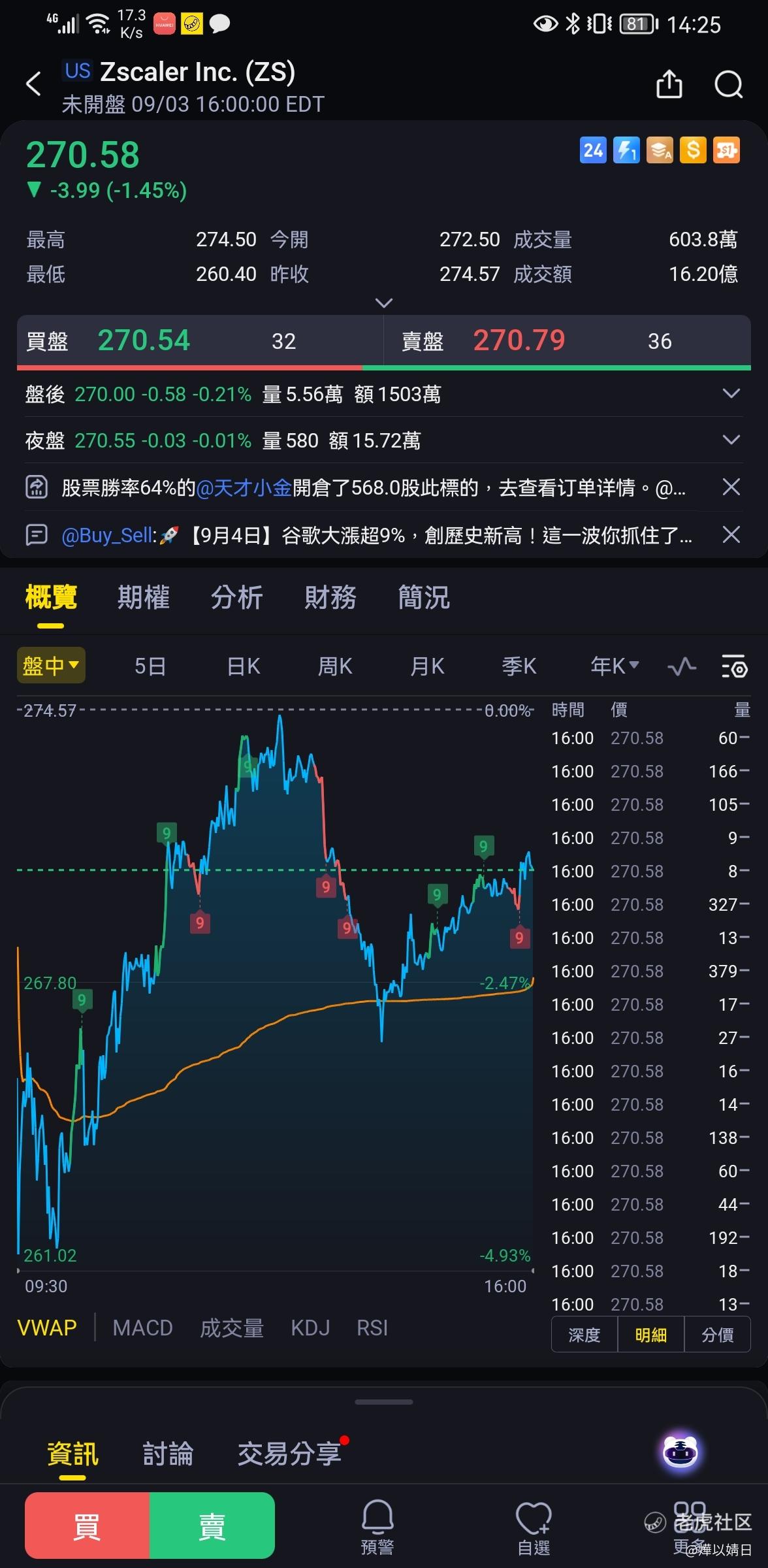Dismiss the 天才小金 position notice

click(731, 487)
